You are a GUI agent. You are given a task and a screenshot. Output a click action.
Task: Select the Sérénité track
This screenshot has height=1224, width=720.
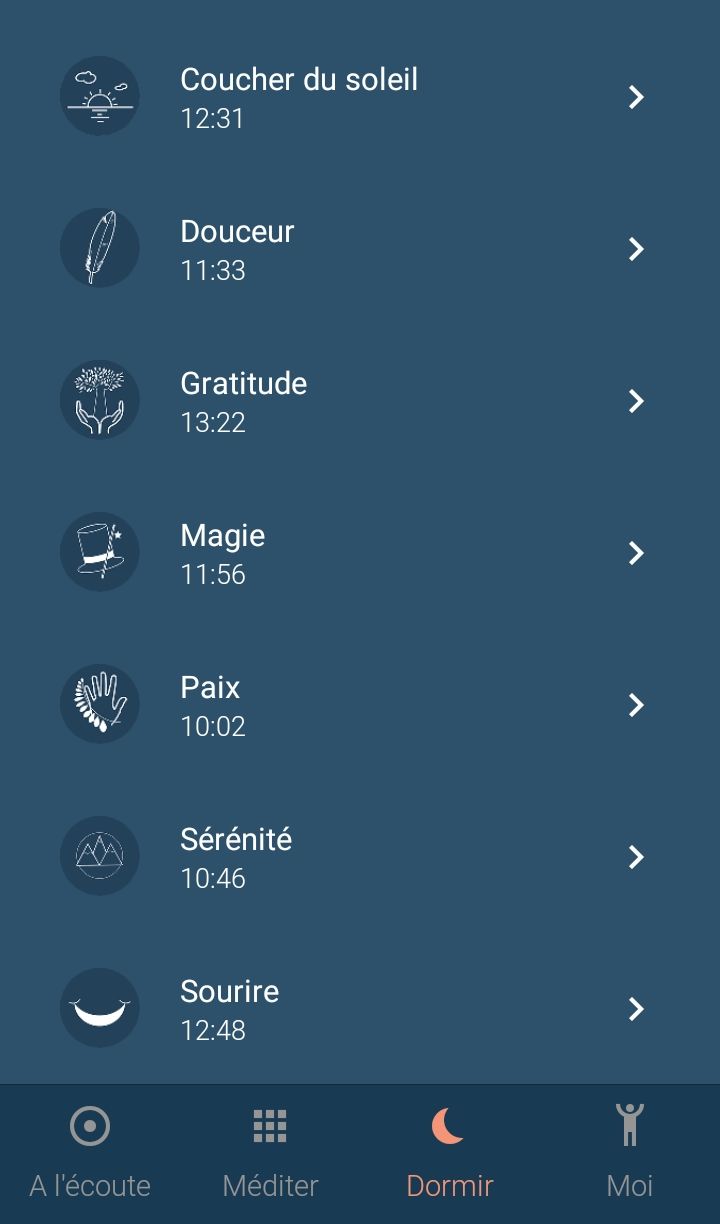pos(360,857)
